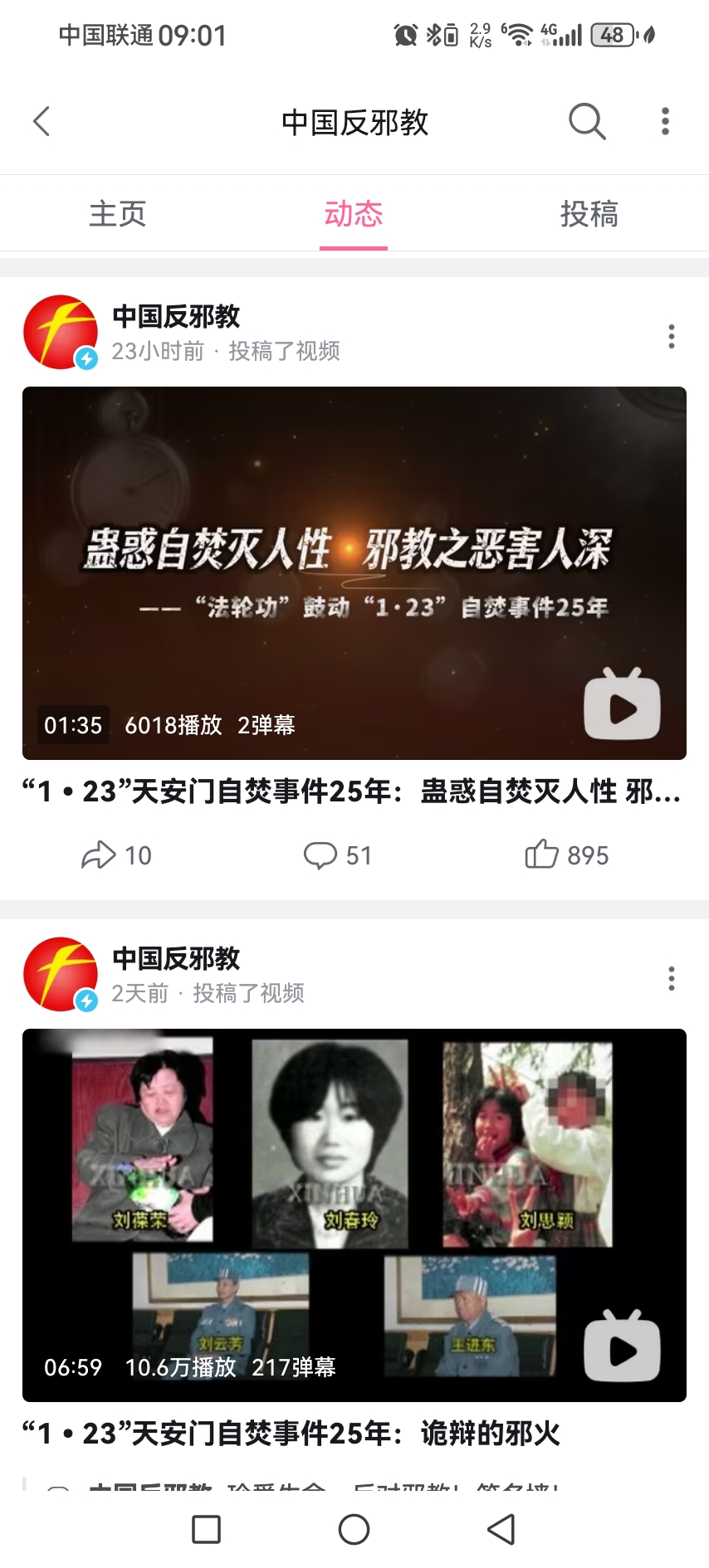Open the avatar on the 23小时前 post

click(61, 332)
